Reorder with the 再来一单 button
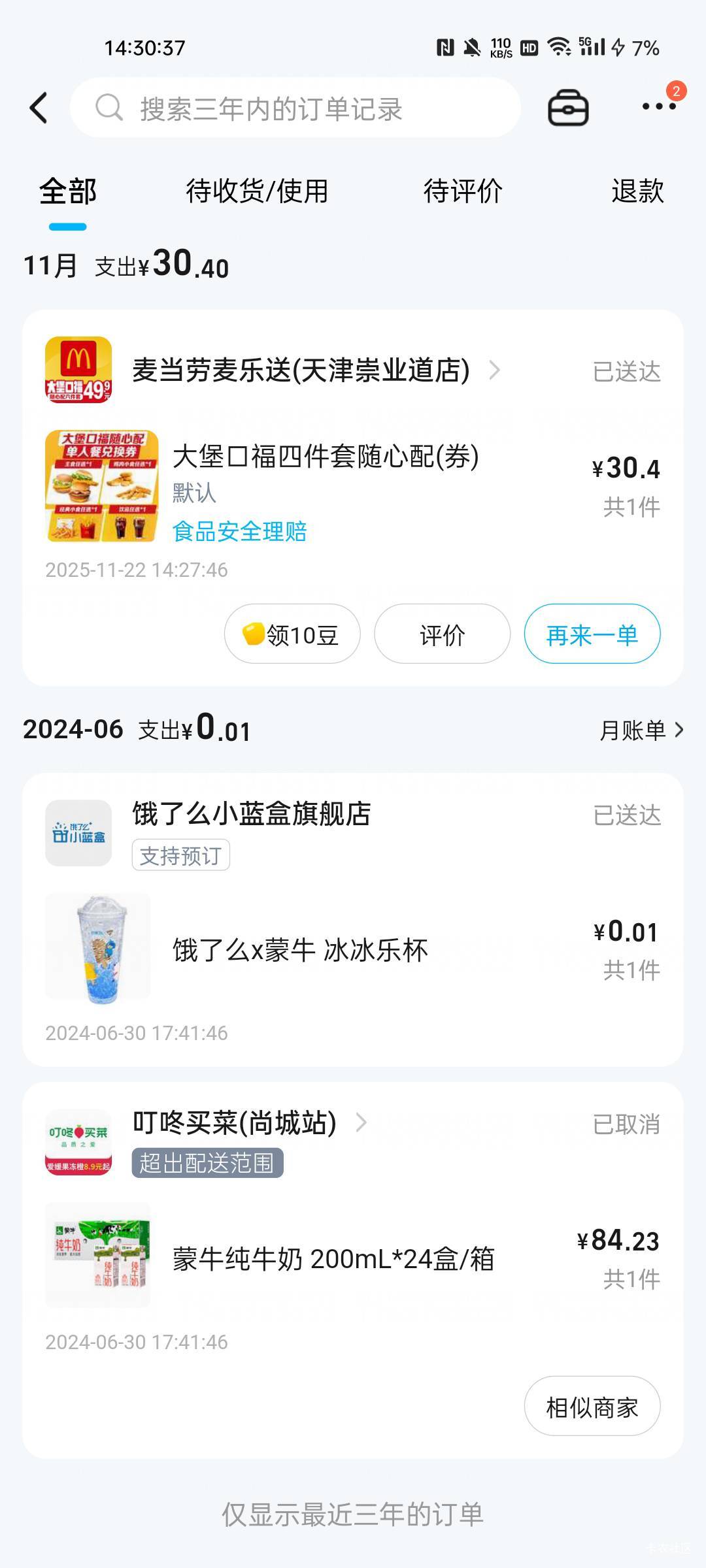Image resolution: width=706 pixels, height=1568 pixels. click(x=592, y=634)
